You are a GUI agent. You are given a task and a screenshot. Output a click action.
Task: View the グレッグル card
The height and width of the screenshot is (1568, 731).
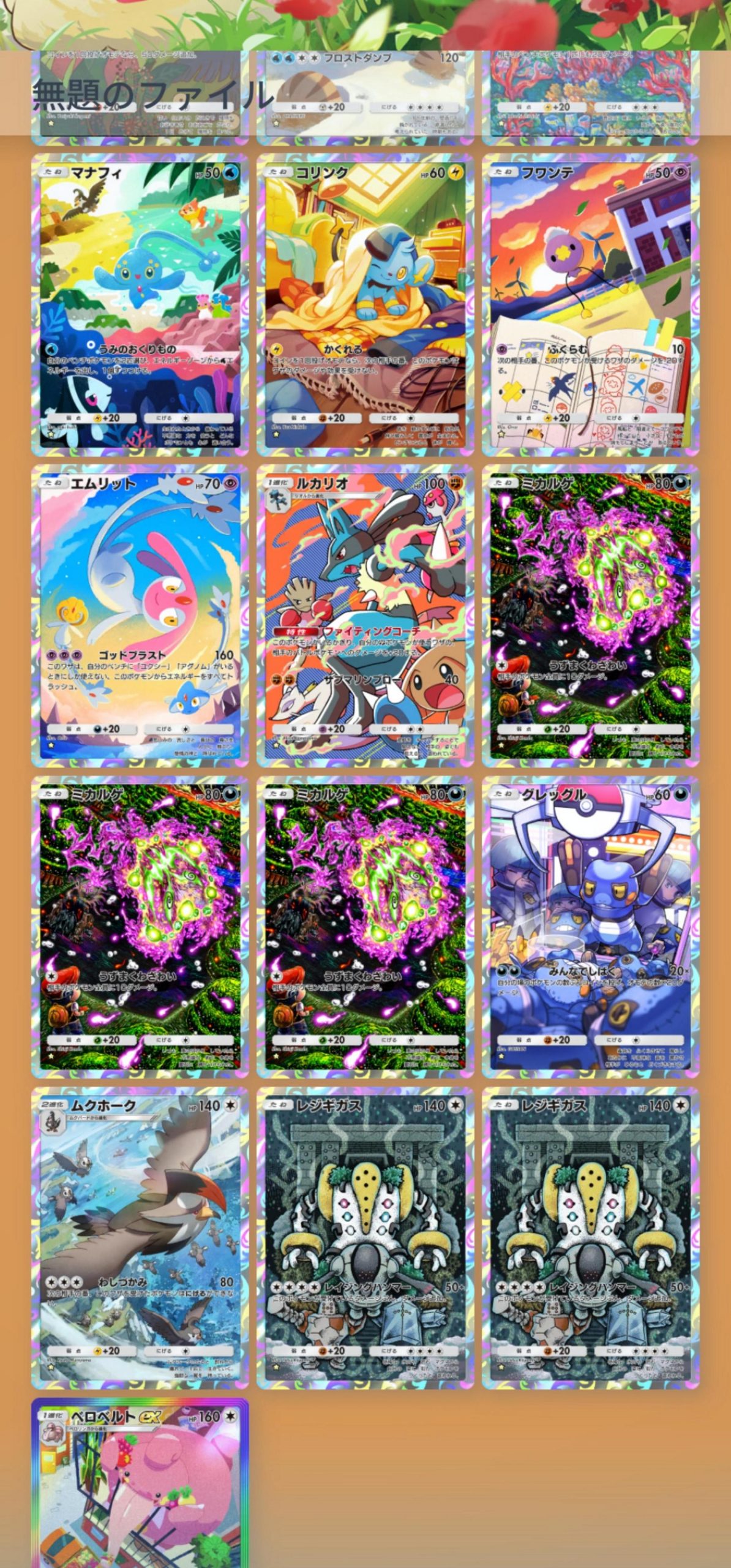pos(590,927)
